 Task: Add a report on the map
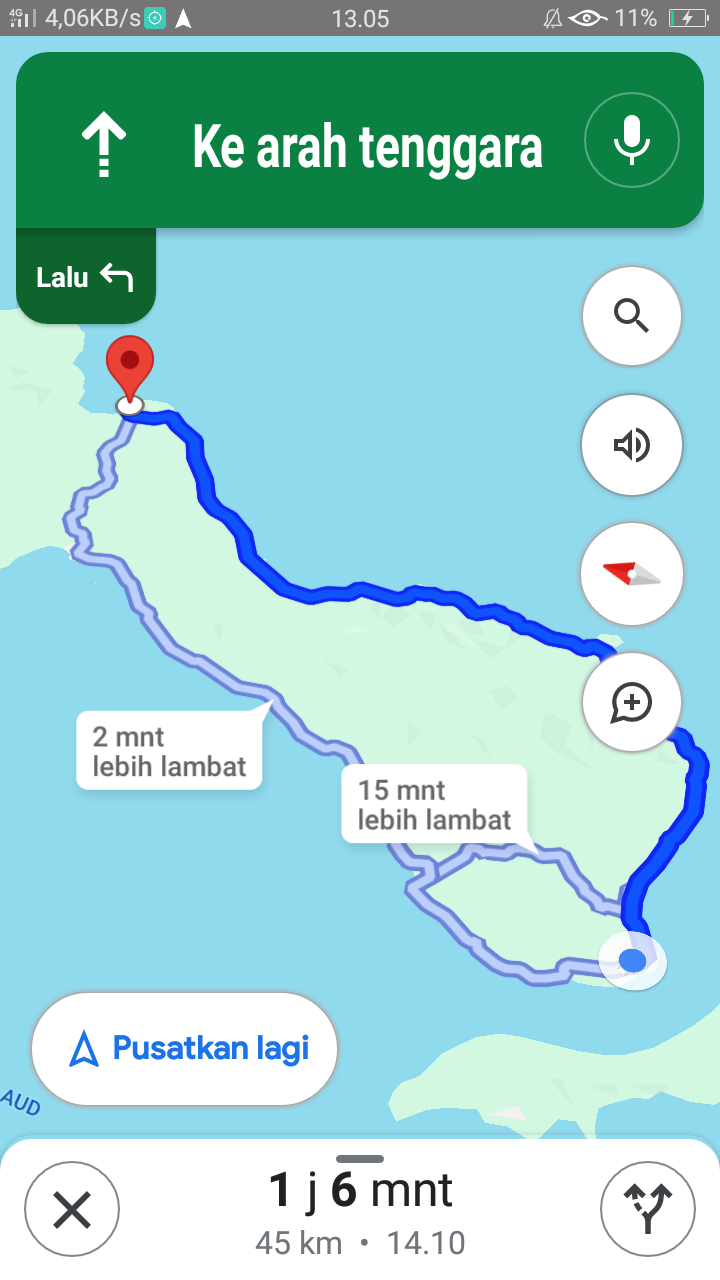click(x=632, y=702)
